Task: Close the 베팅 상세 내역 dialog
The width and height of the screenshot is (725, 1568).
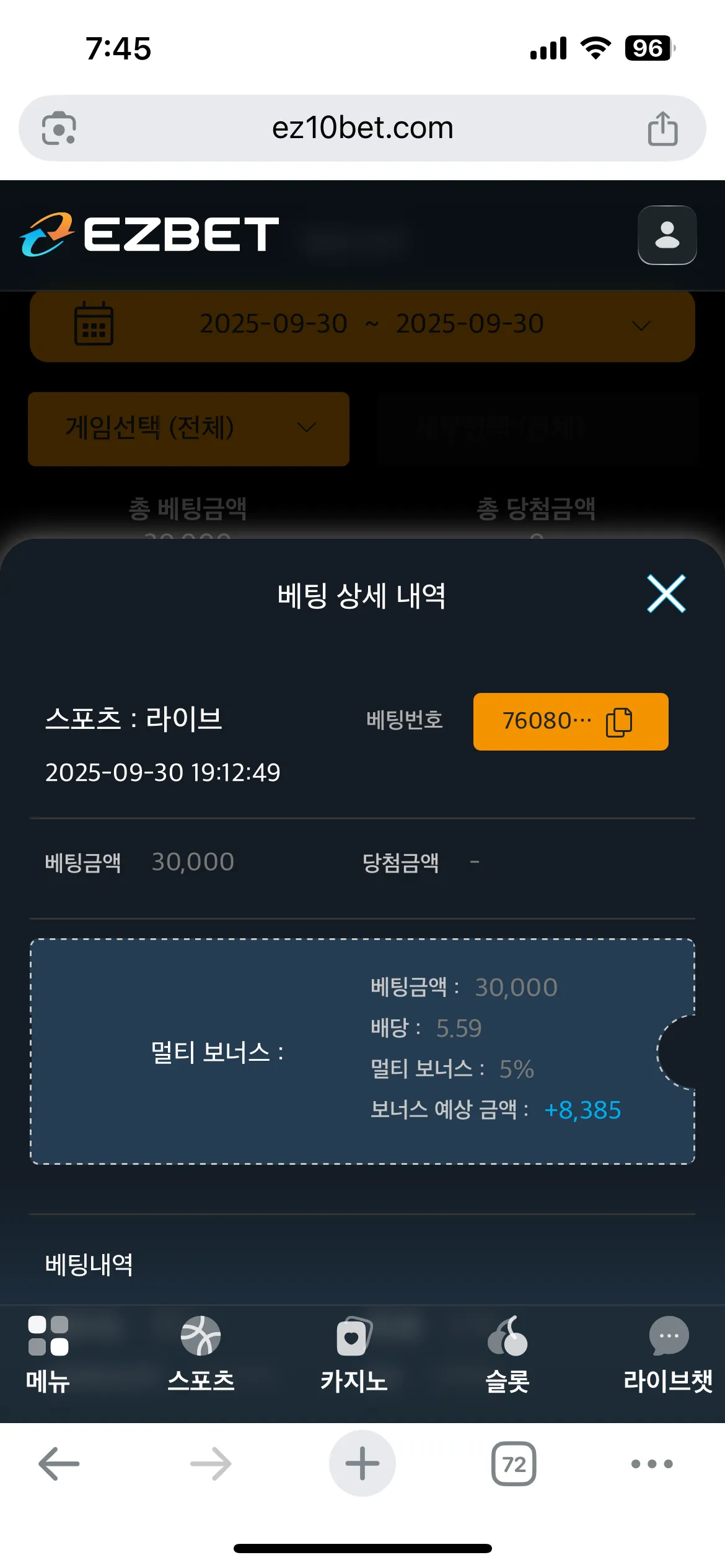Action: (x=666, y=594)
